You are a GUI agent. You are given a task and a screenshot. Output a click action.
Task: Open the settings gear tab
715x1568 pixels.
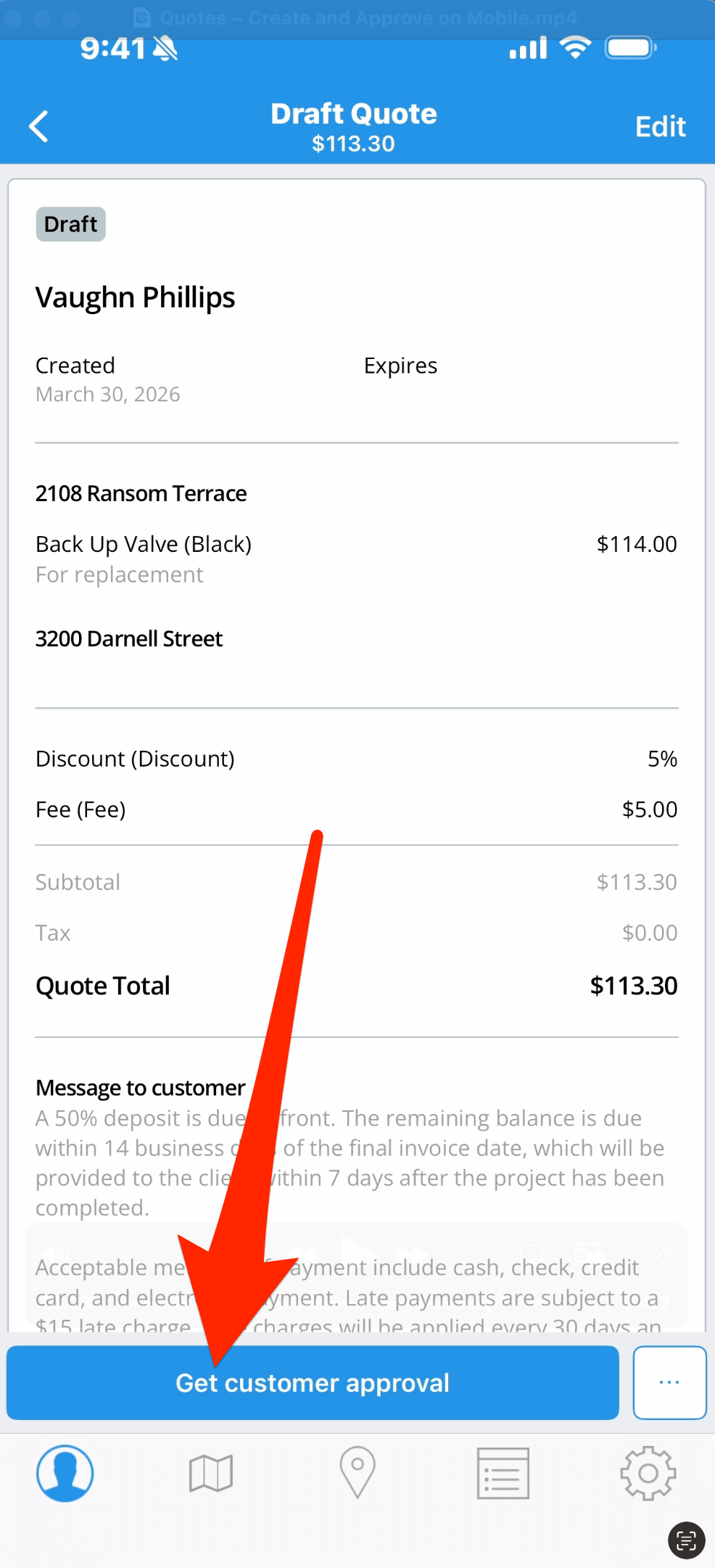coord(648,1473)
